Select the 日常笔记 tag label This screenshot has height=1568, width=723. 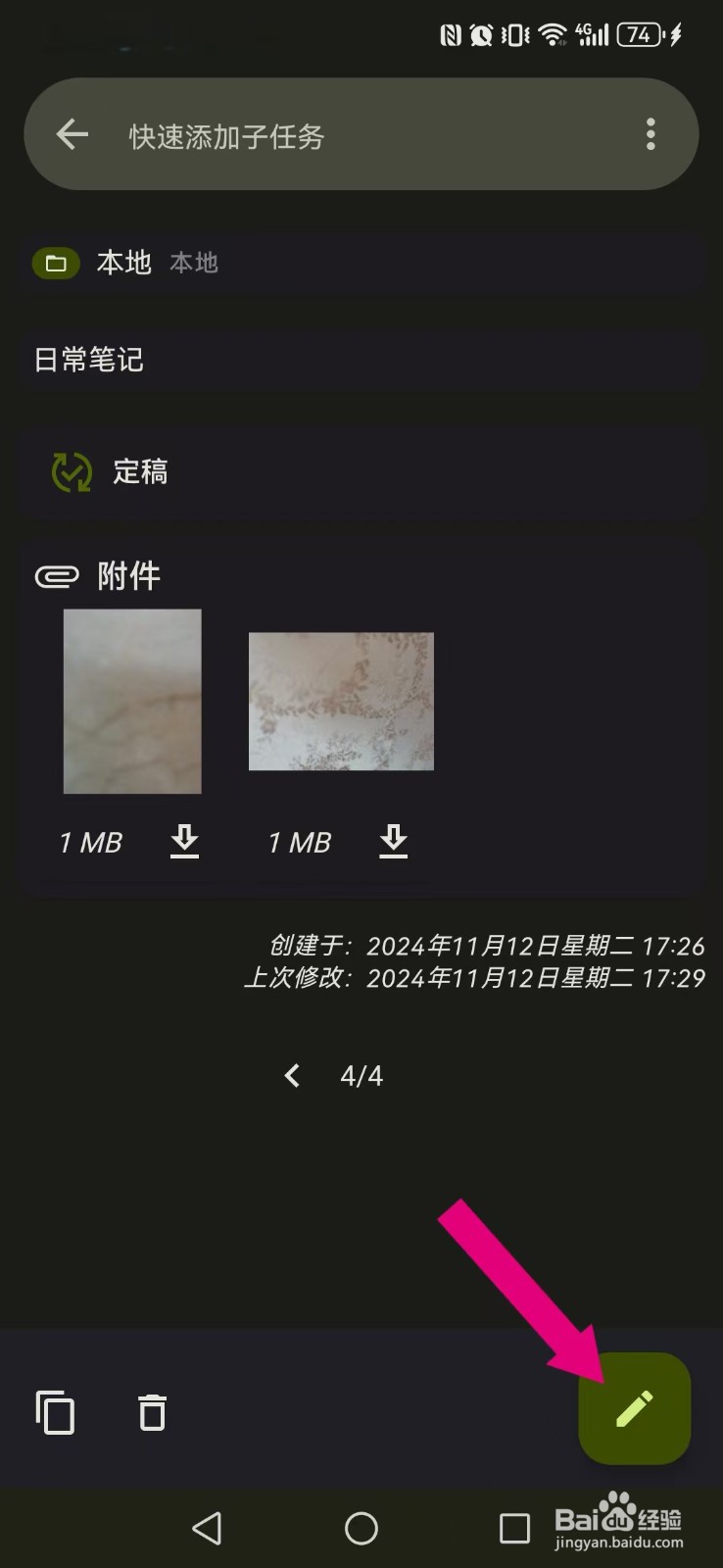click(x=89, y=359)
